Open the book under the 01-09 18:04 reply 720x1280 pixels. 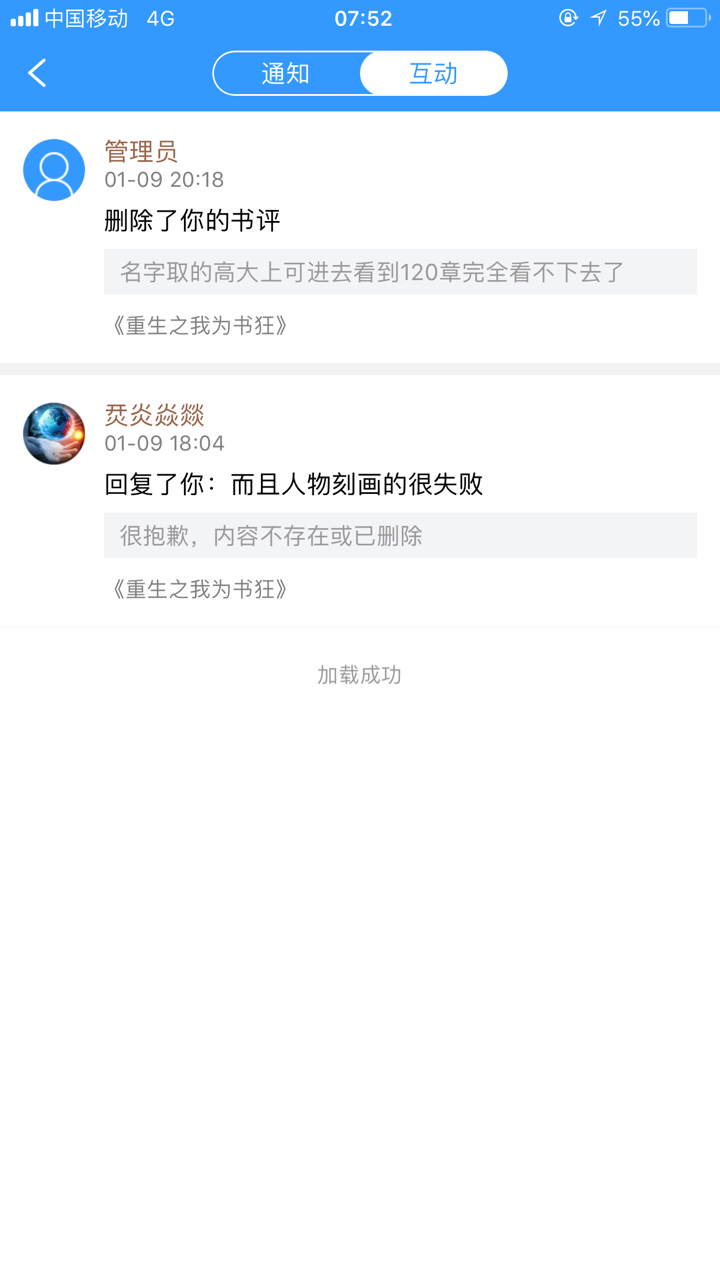tap(201, 589)
